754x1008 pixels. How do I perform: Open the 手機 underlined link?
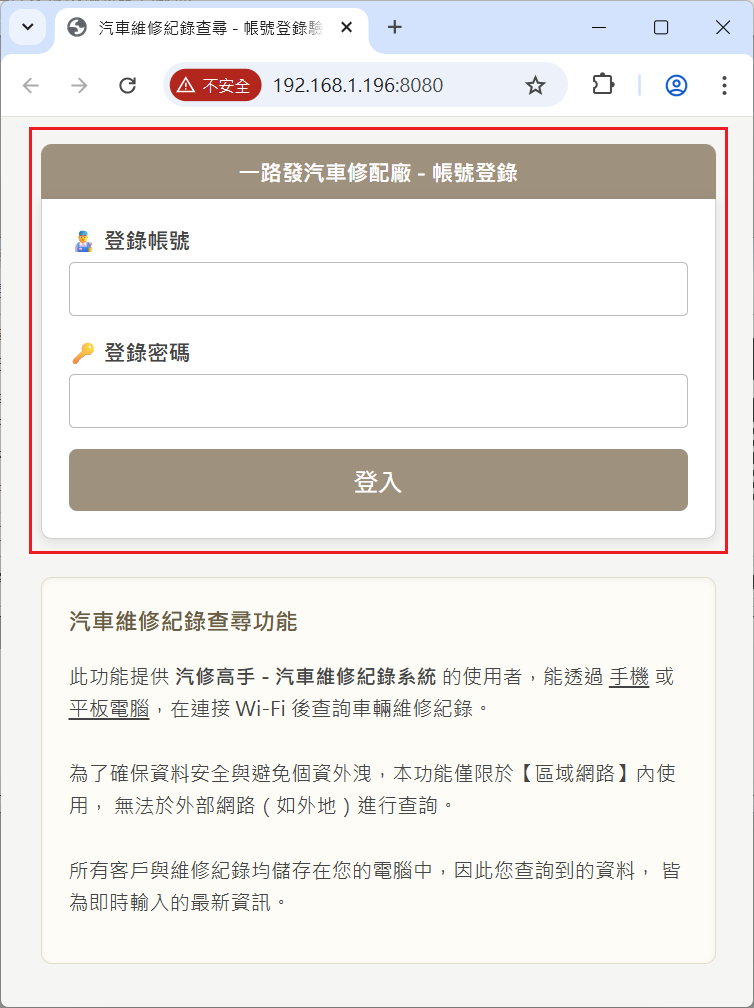[629, 677]
